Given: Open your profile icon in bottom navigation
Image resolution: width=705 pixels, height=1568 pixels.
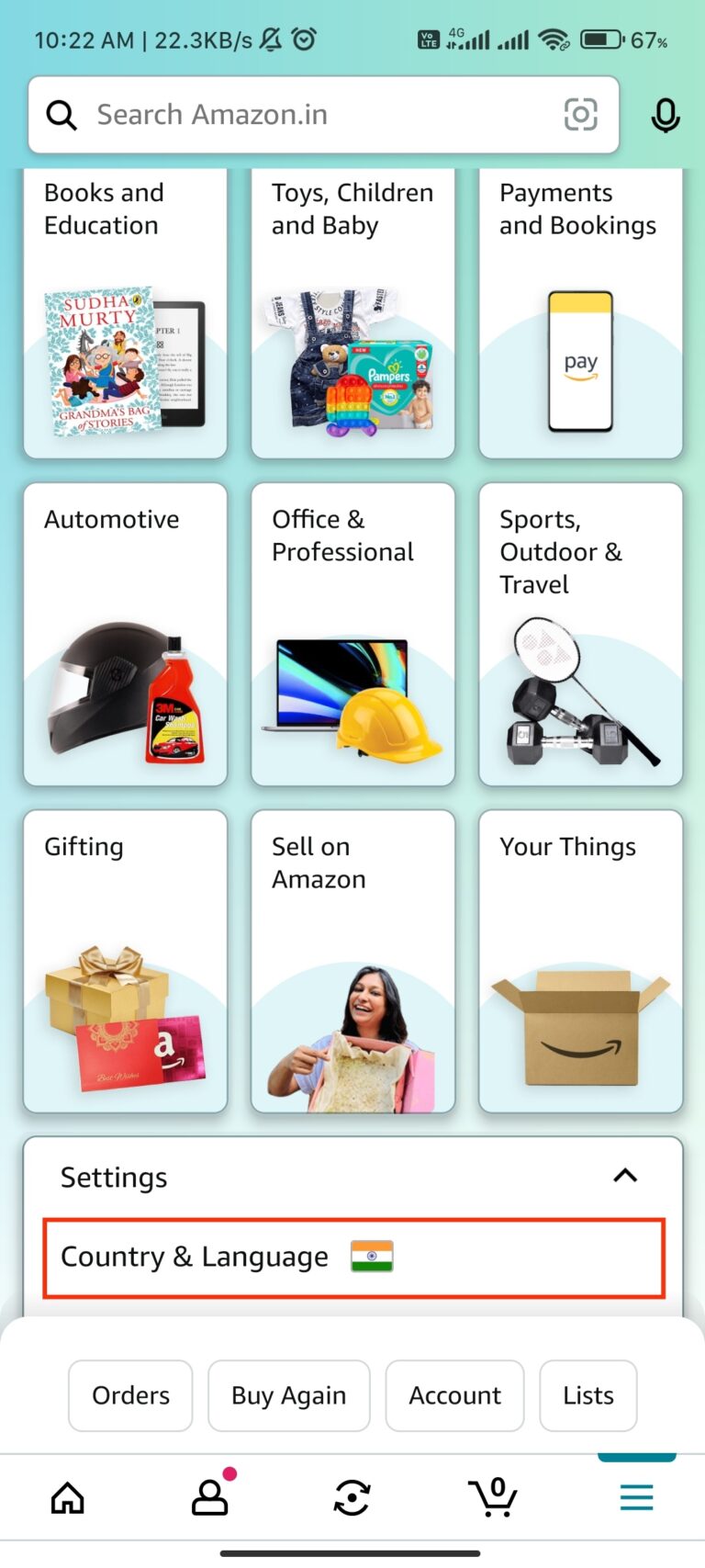Looking at the screenshot, I should (x=209, y=1496).
